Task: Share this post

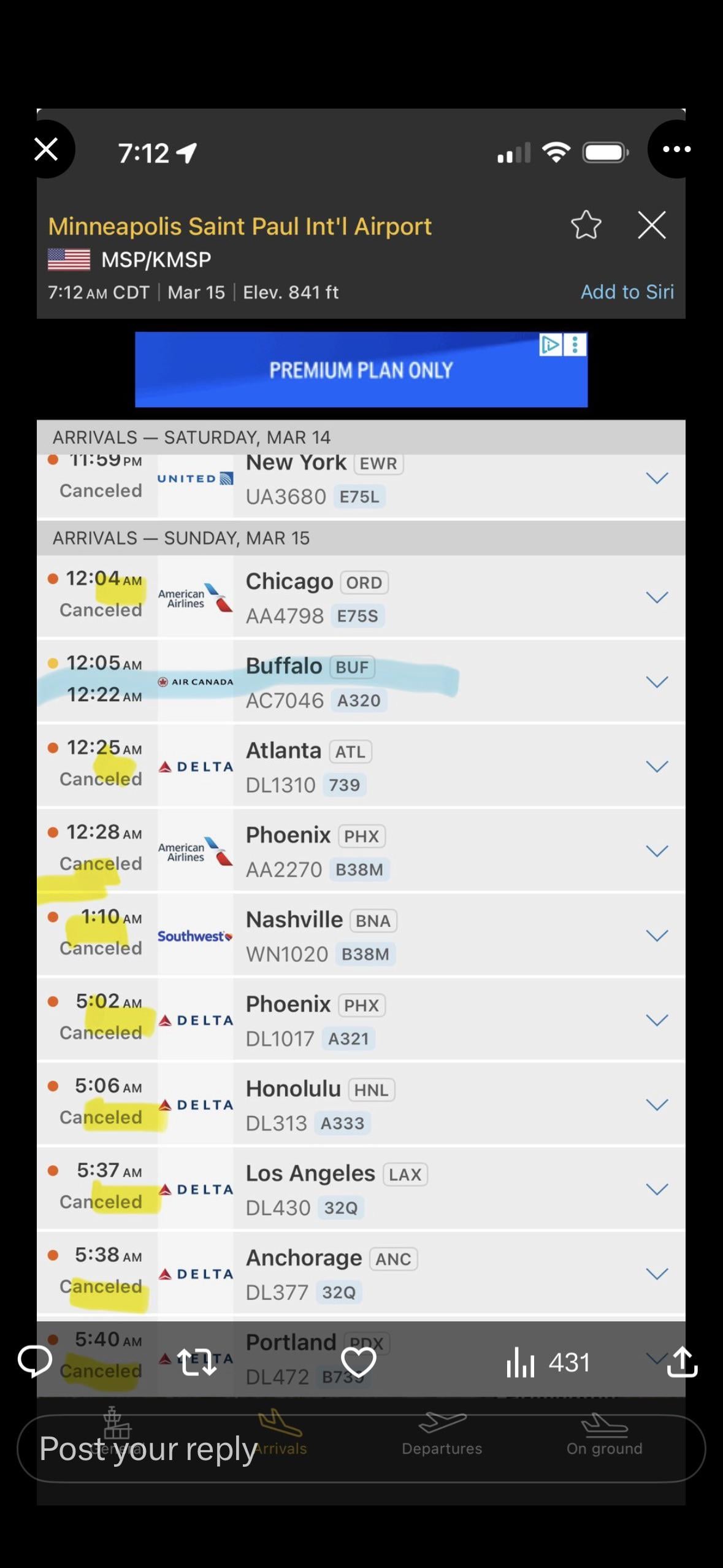Action: [682, 1362]
